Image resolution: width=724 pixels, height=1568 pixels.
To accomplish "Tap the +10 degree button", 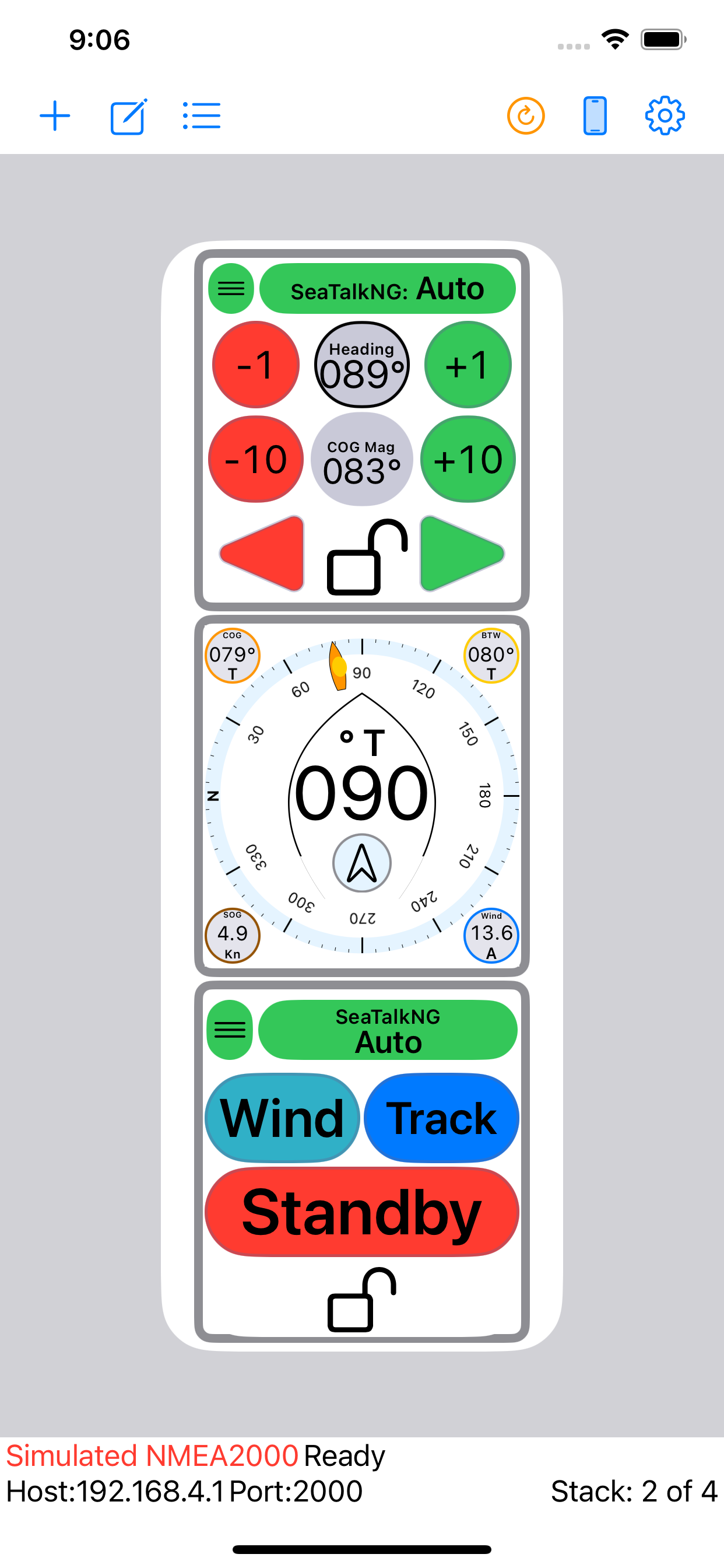I will point(468,459).
